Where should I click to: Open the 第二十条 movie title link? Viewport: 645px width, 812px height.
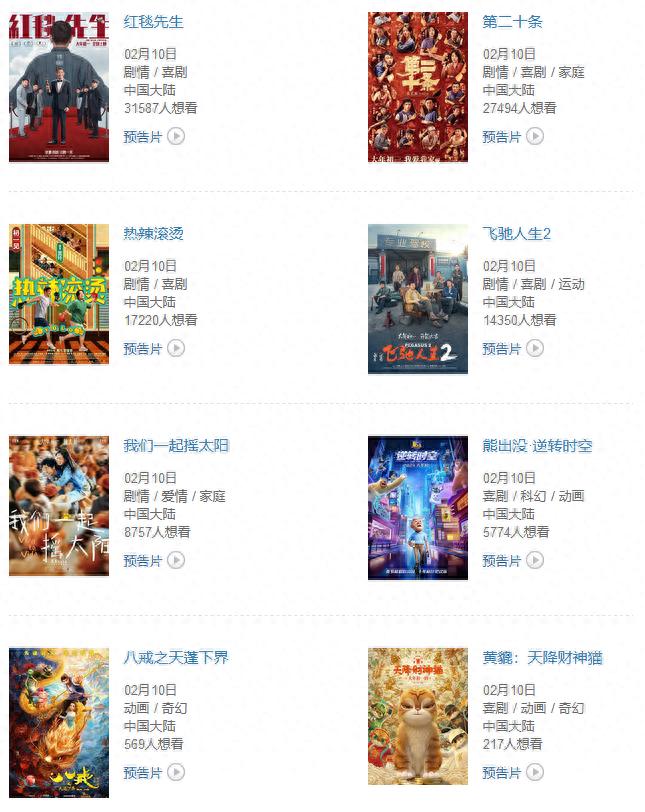click(x=512, y=22)
